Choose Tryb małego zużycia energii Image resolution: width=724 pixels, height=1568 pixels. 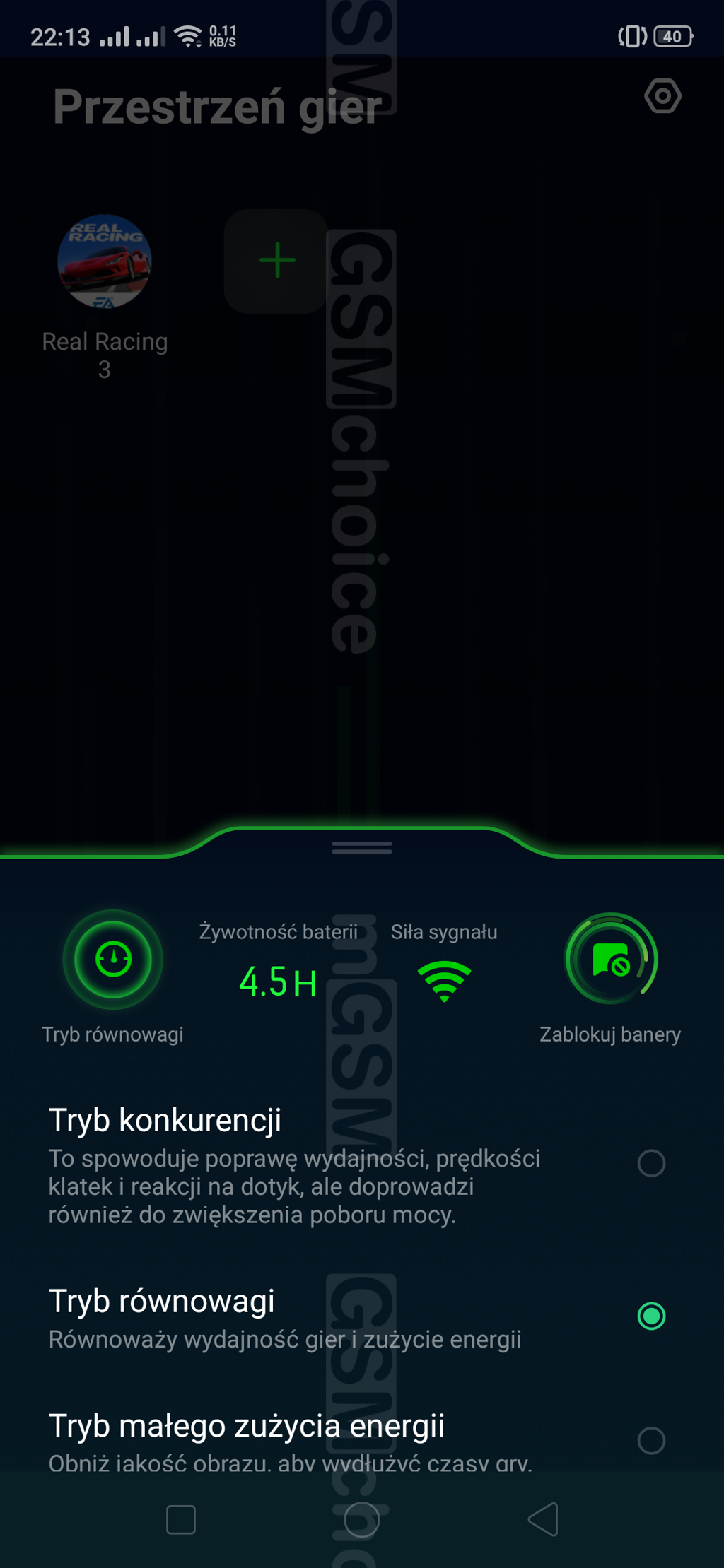[x=650, y=1440]
